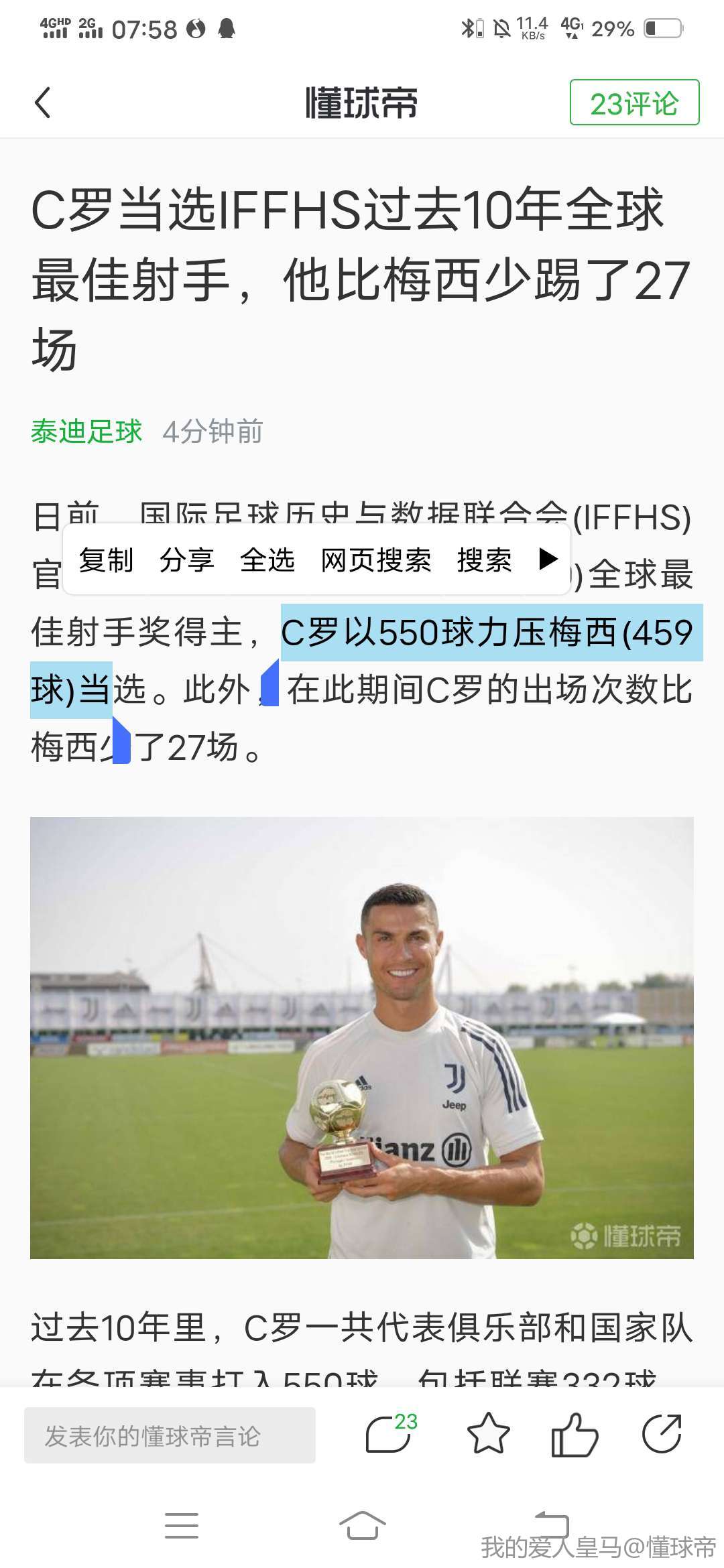724x1568 pixels.
Task: Open author page 泰迪足球
Action: (86, 432)
